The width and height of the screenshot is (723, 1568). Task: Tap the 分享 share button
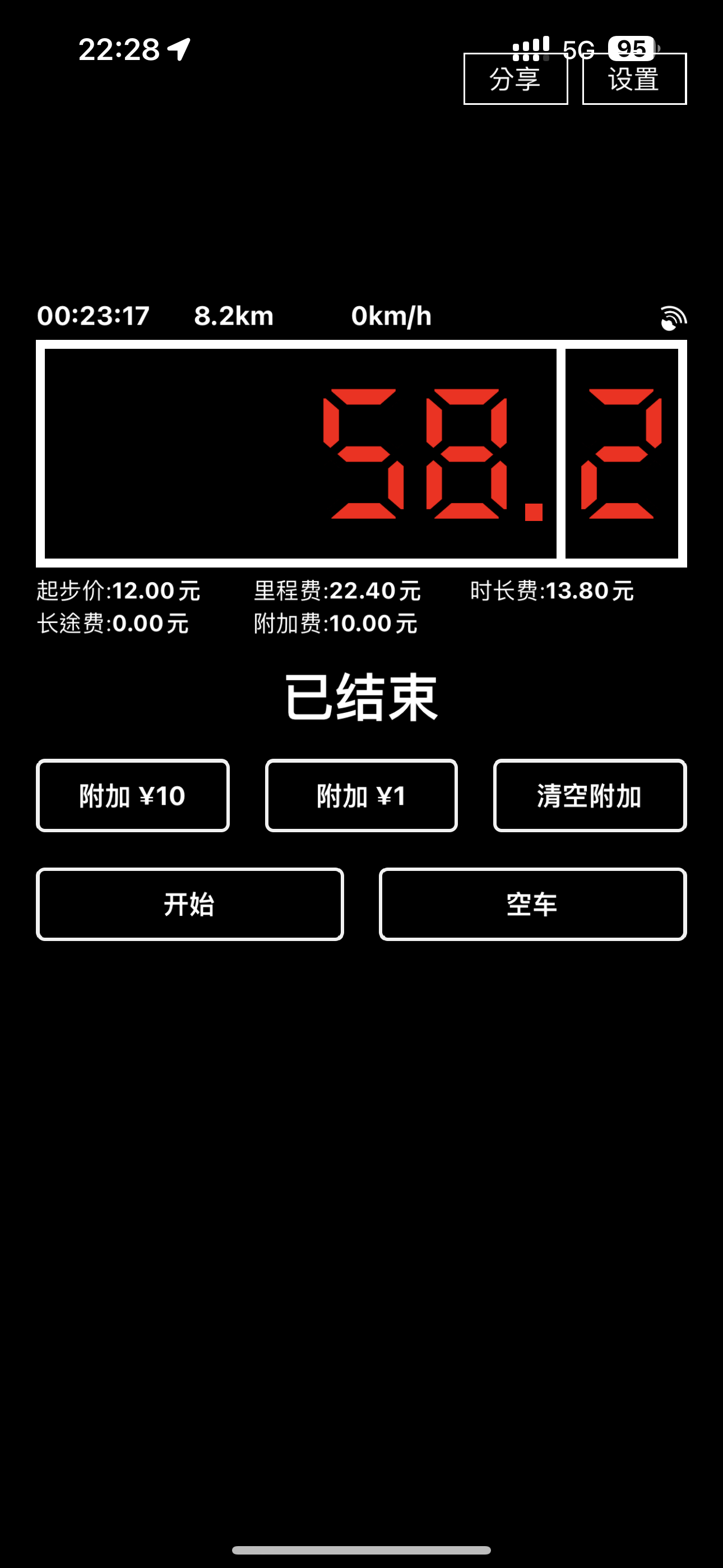coord(516,79)
